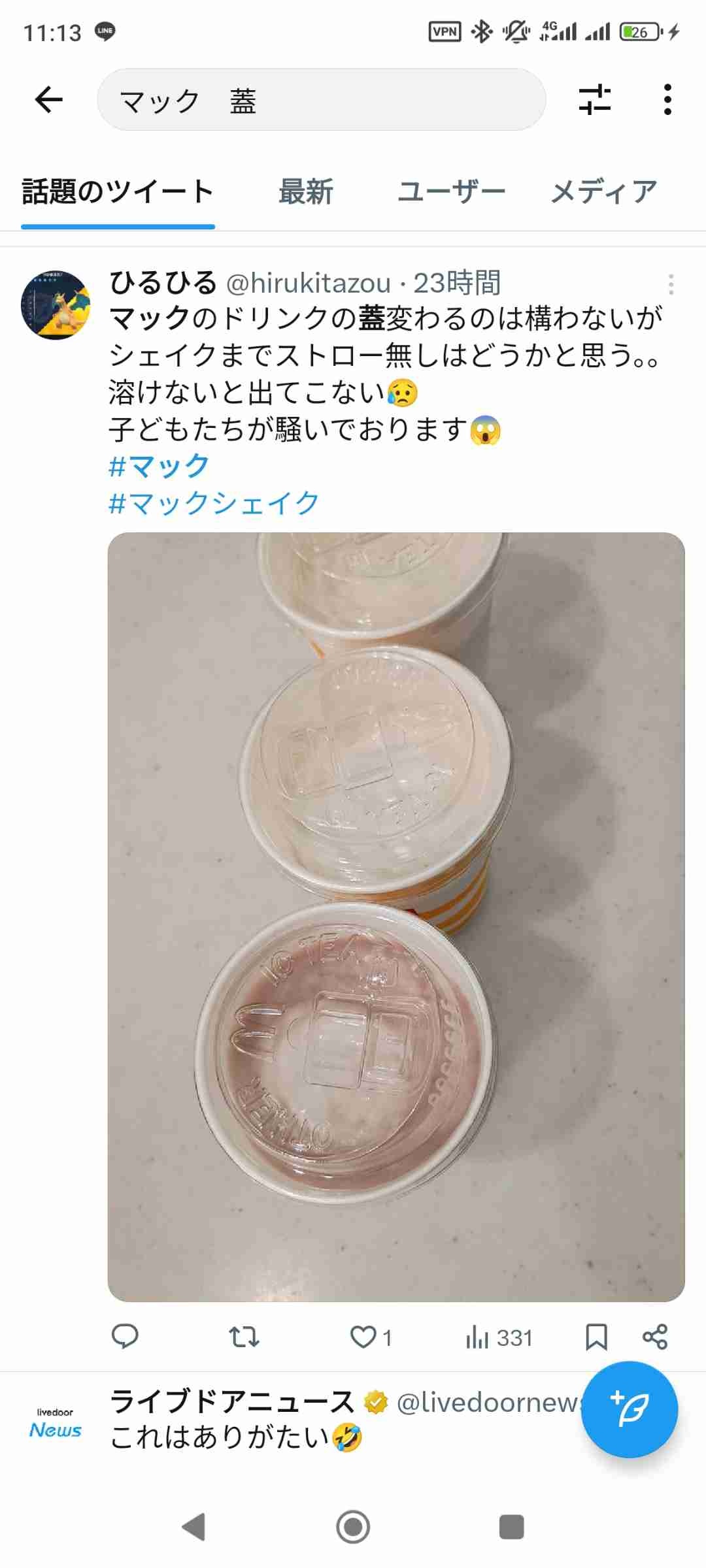Open the #マックシェイク hashtag
Viewport: 706px width, 1568px height.
click(x=214, y=504)
